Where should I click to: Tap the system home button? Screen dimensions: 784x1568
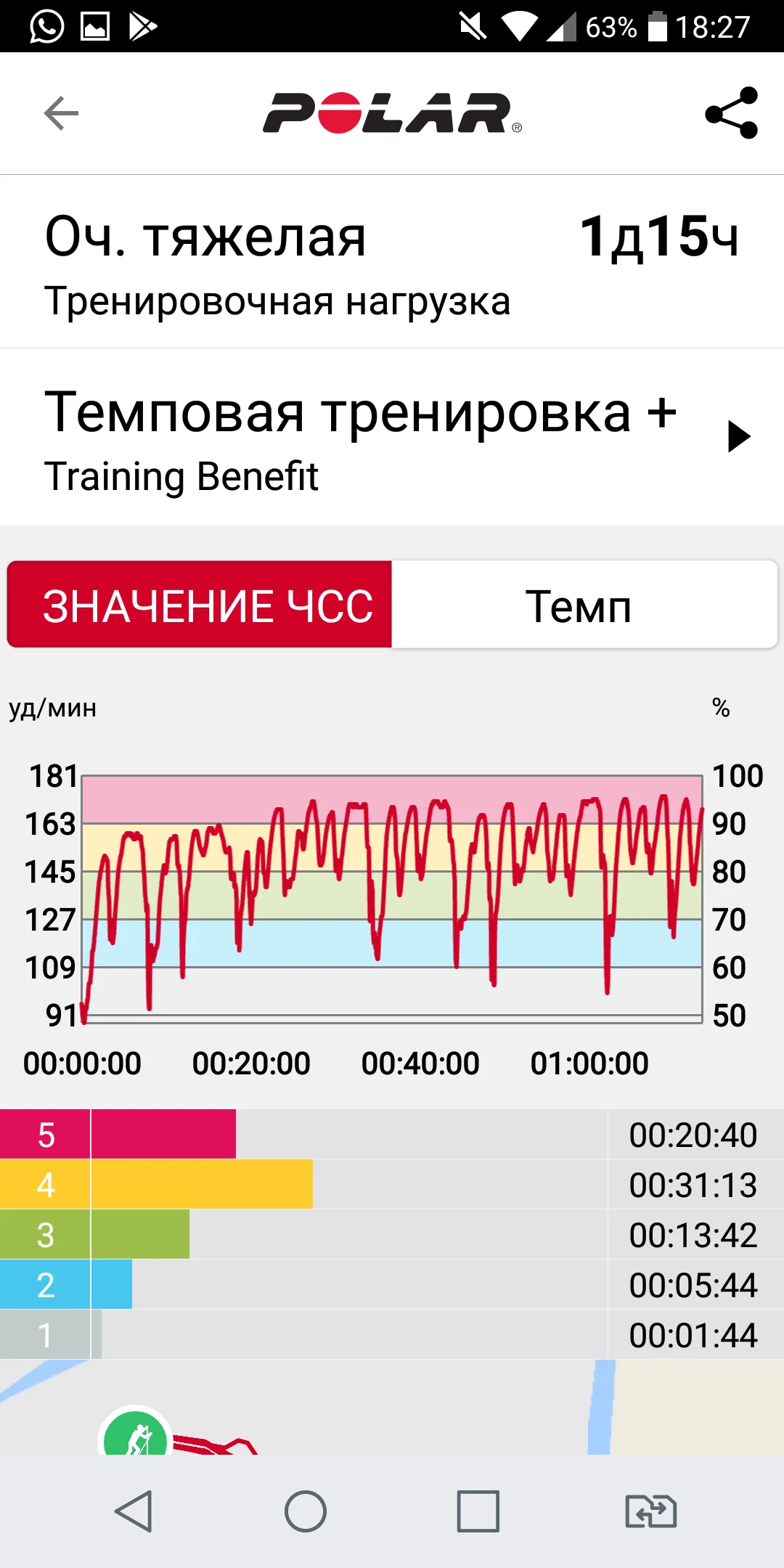(306, 1511)
